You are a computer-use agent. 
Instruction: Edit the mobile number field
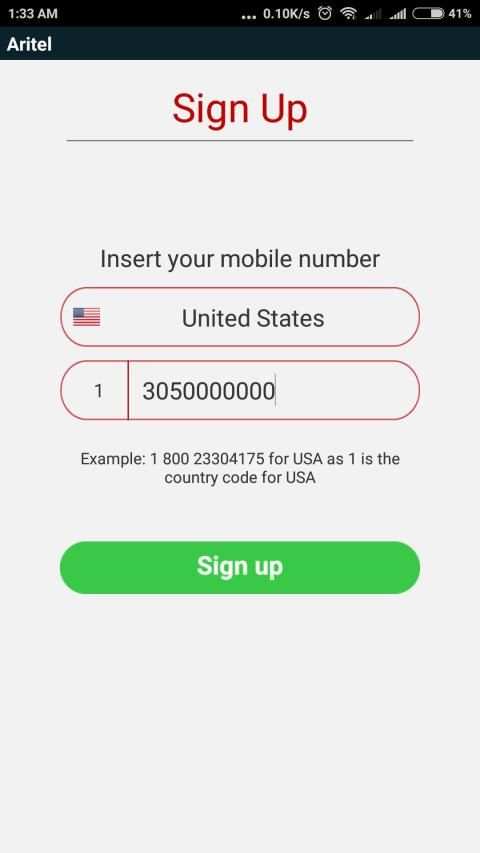[274, 391]
